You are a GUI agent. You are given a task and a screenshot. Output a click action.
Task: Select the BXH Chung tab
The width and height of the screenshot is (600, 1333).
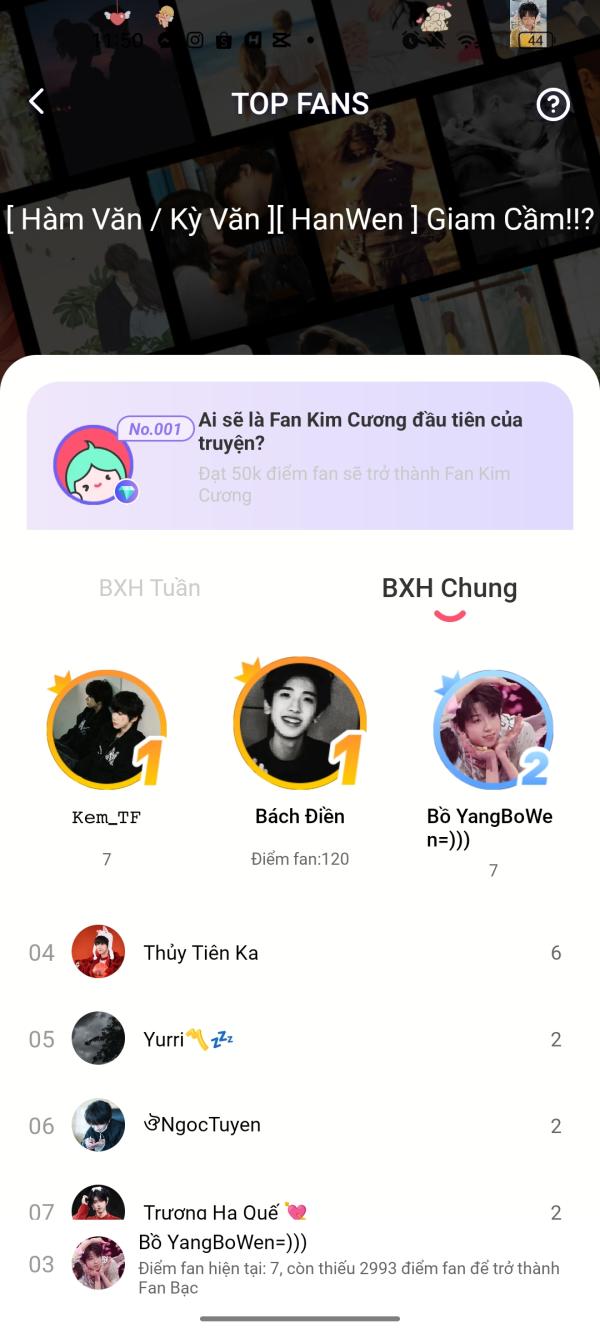point(449,589)
